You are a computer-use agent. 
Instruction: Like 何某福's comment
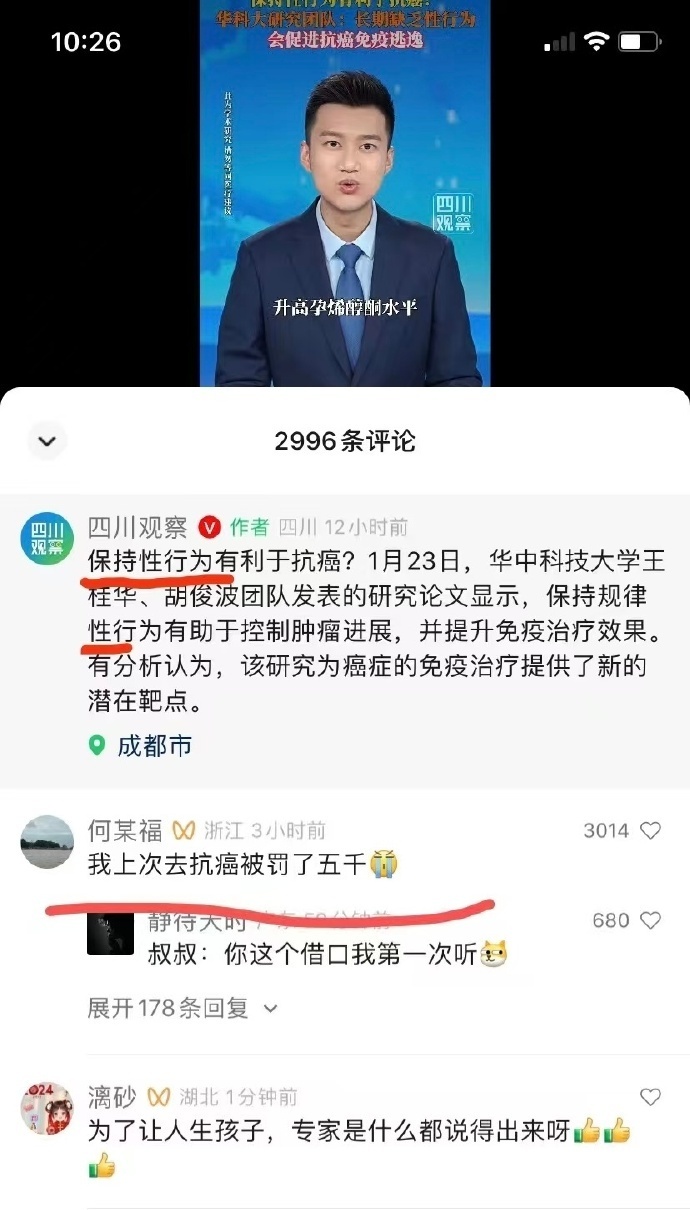point(650,831)
